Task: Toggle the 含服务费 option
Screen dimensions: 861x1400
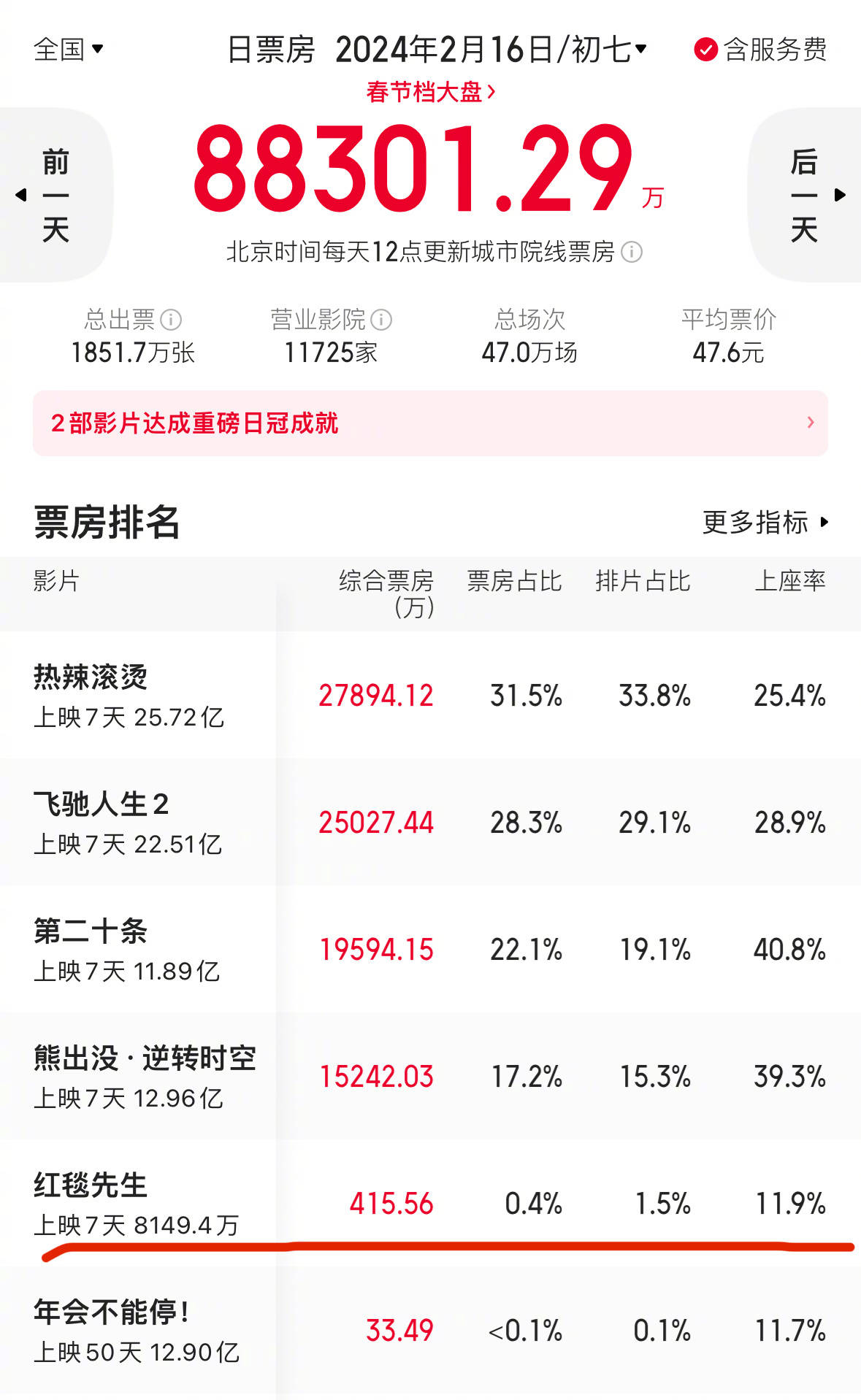Action: point(760,50)
